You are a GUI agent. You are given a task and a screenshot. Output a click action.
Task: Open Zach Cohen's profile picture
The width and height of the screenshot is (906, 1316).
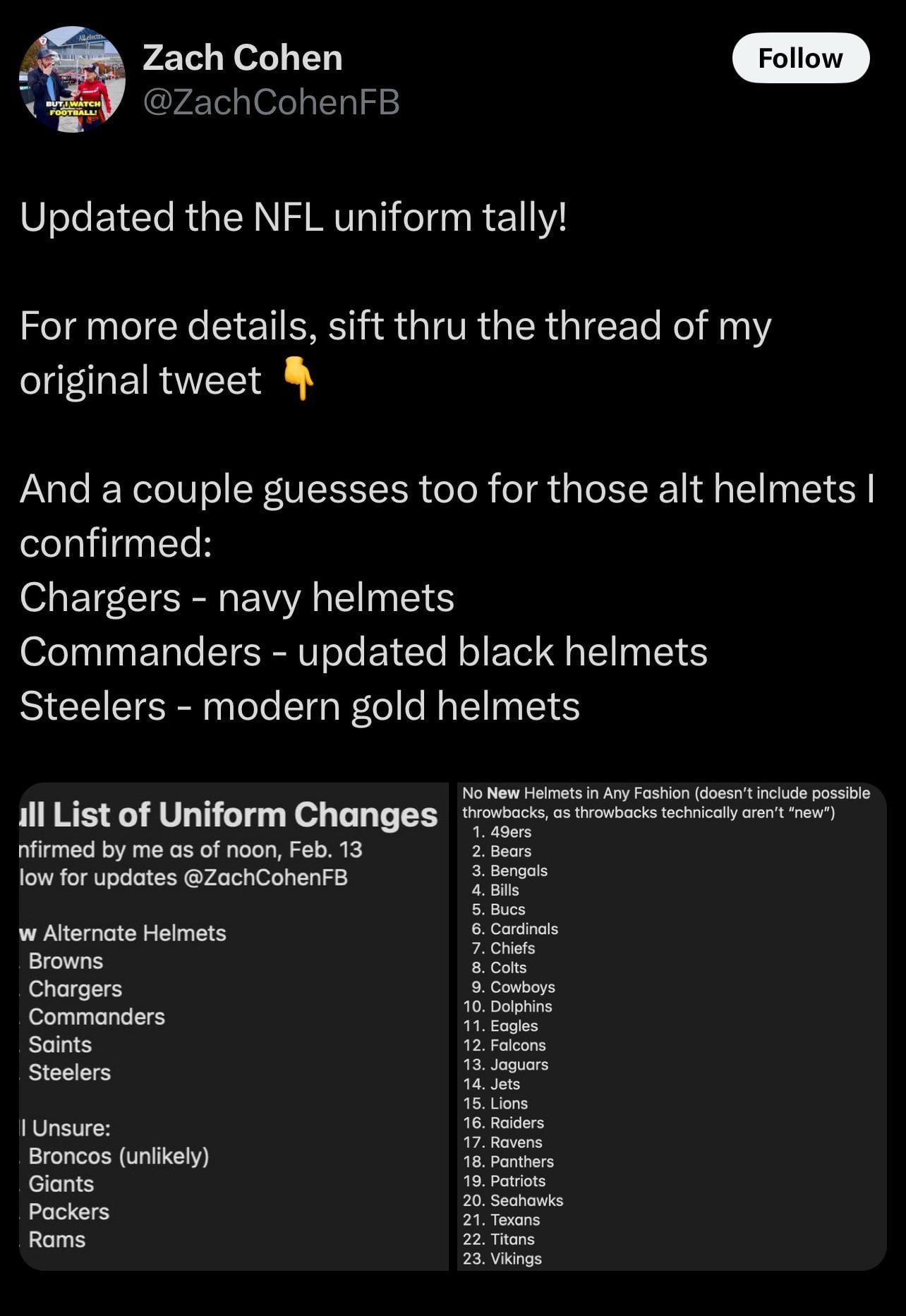pyautogui.click(x=72, y=80)
